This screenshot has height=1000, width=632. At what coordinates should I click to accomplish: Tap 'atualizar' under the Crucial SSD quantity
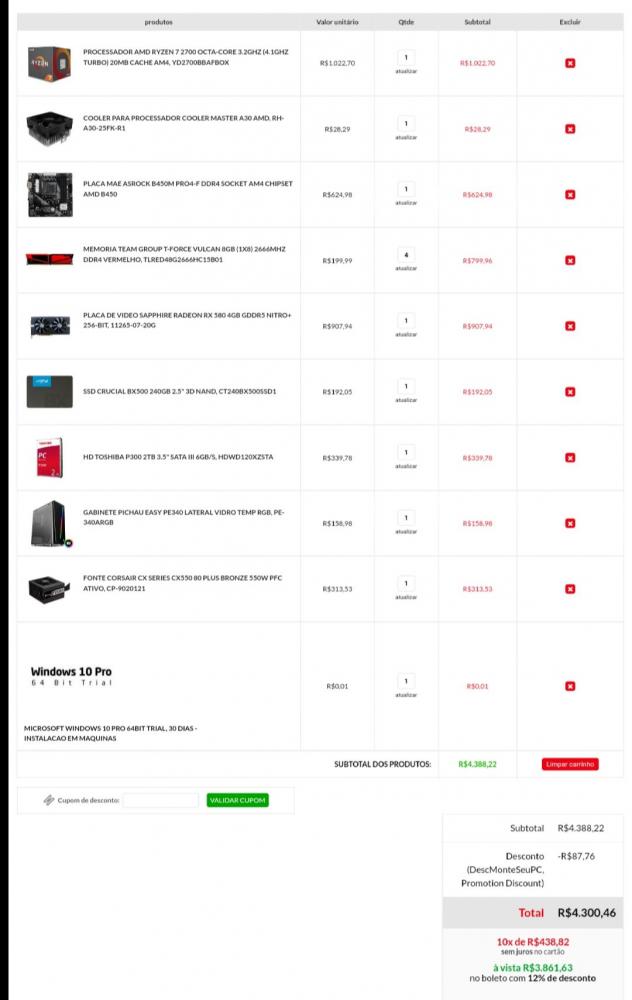click(x=406, y=400)
